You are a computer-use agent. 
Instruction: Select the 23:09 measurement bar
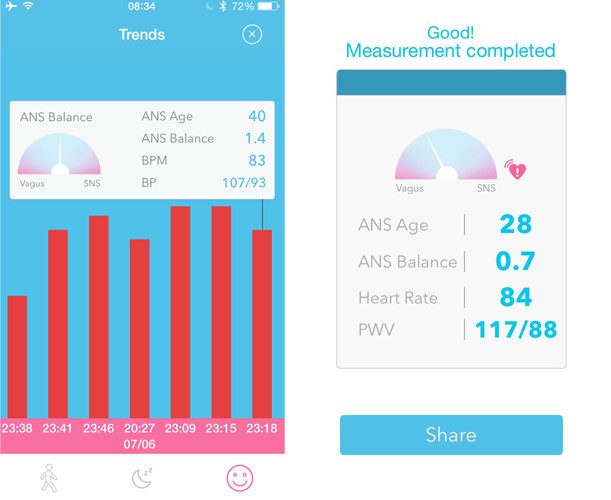coord(181,310)
